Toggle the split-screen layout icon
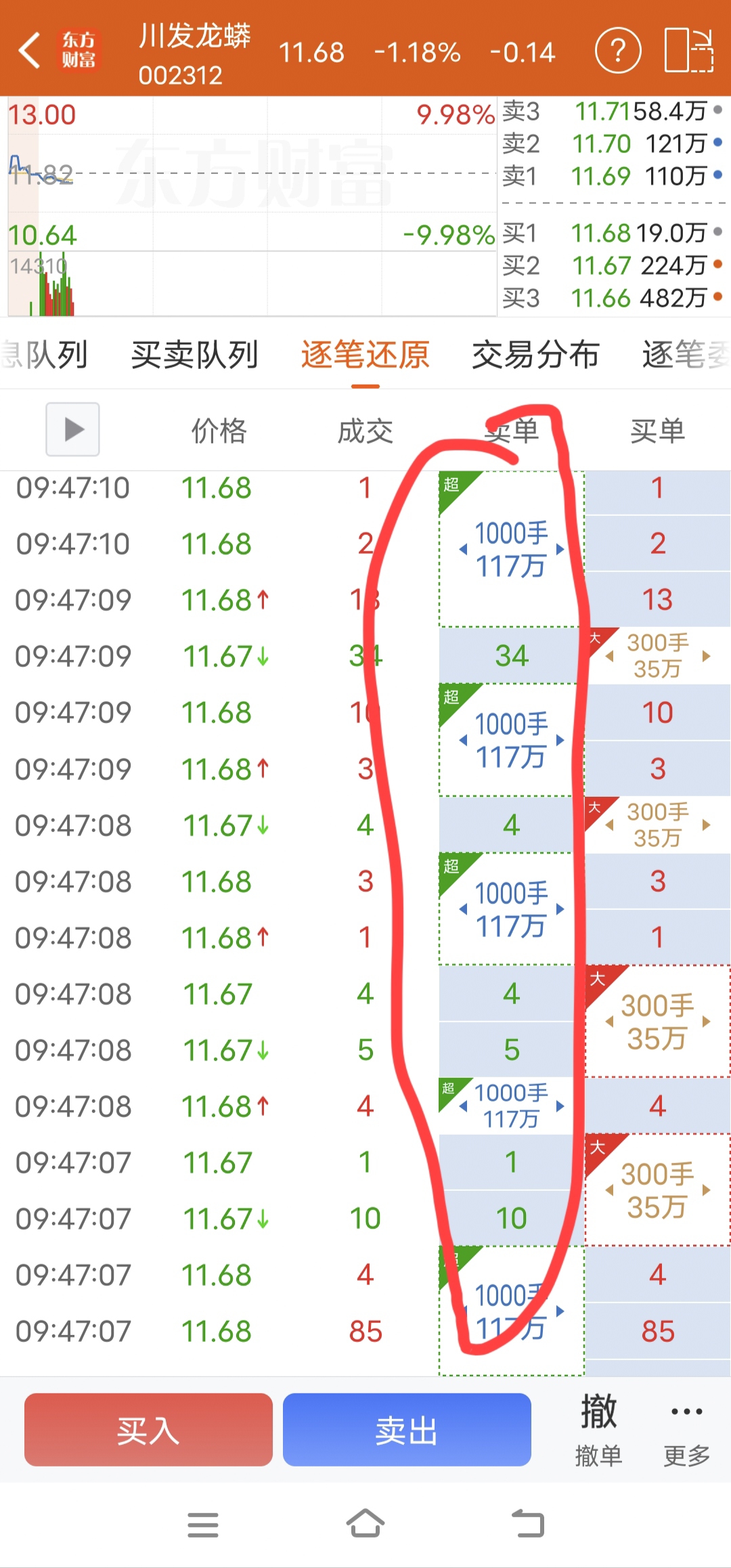The height and width of the screenshot is (1568, 731). (x=689, y=50)
